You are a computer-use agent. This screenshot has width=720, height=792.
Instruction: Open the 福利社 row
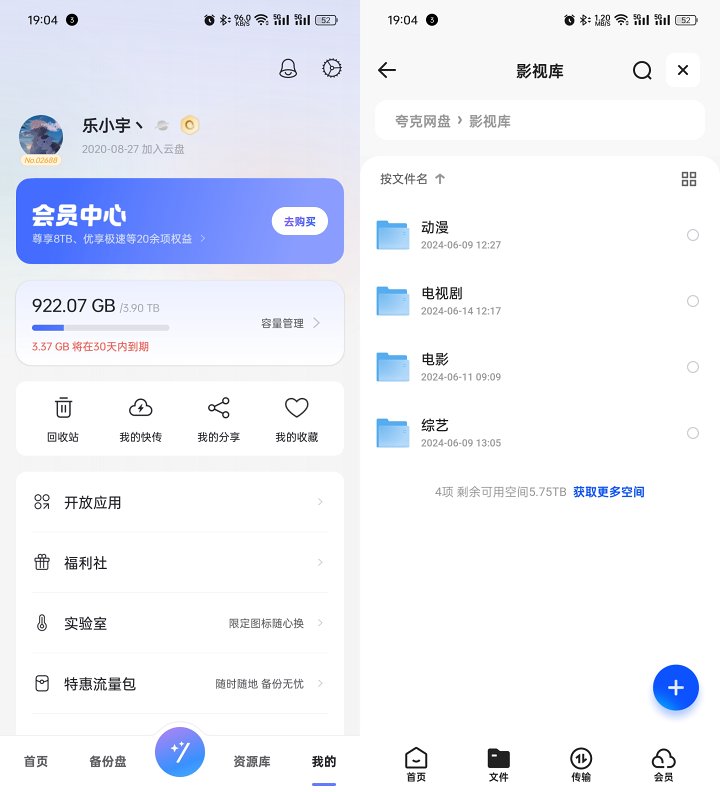pyautogui.click(x=180, y=563)
